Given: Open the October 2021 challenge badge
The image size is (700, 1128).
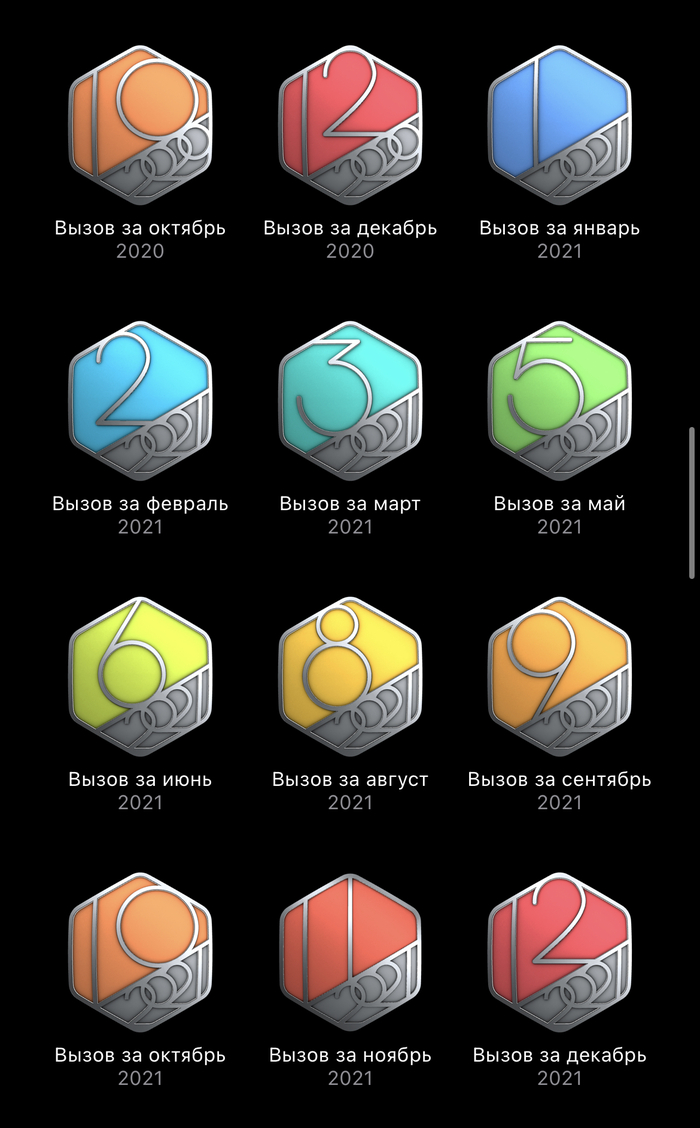Looking at the screenshot, I should [x=140, y=952].
